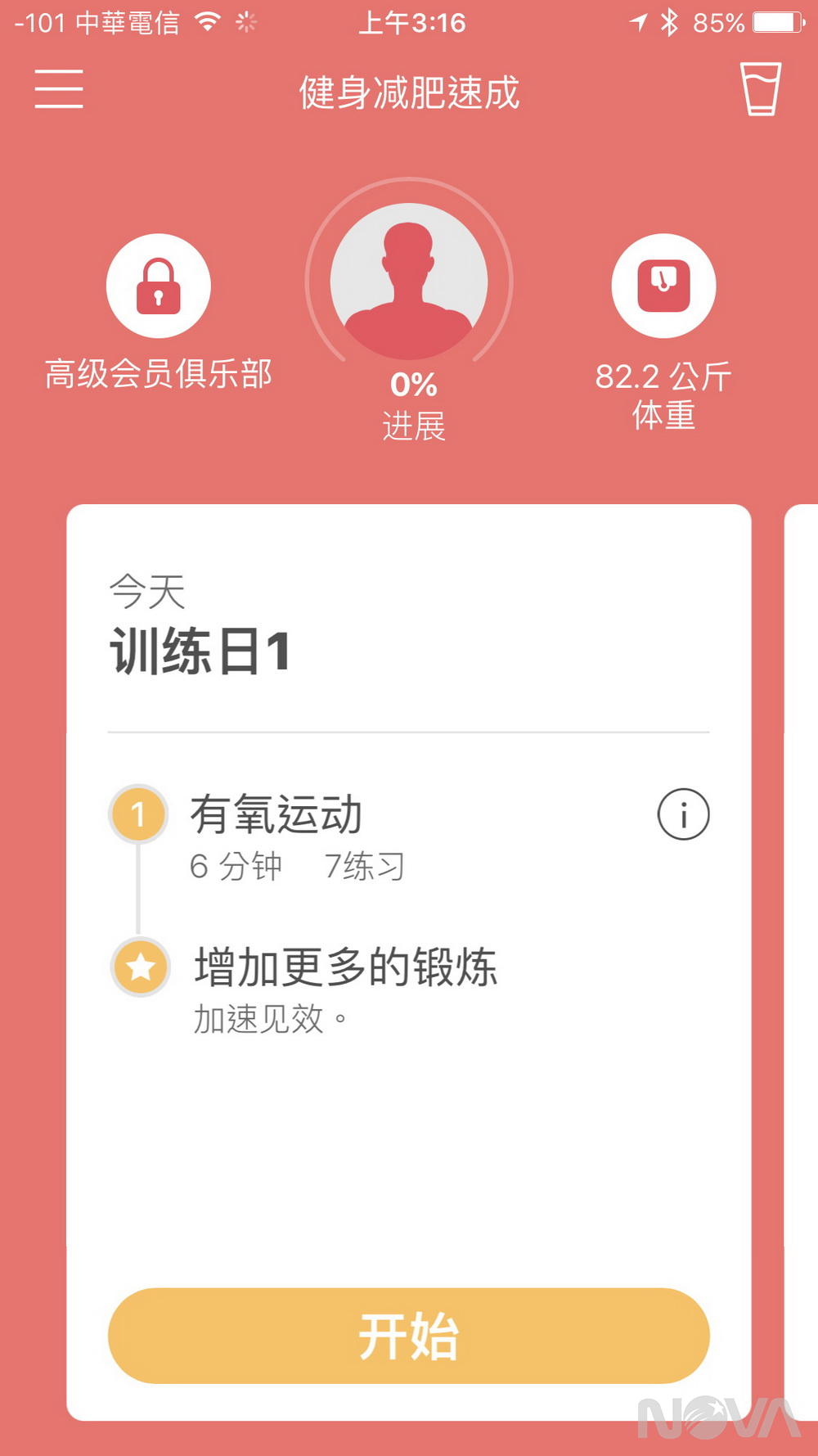
Task: Open 高级会员俱乐部 section
Action: coord(158,375)
